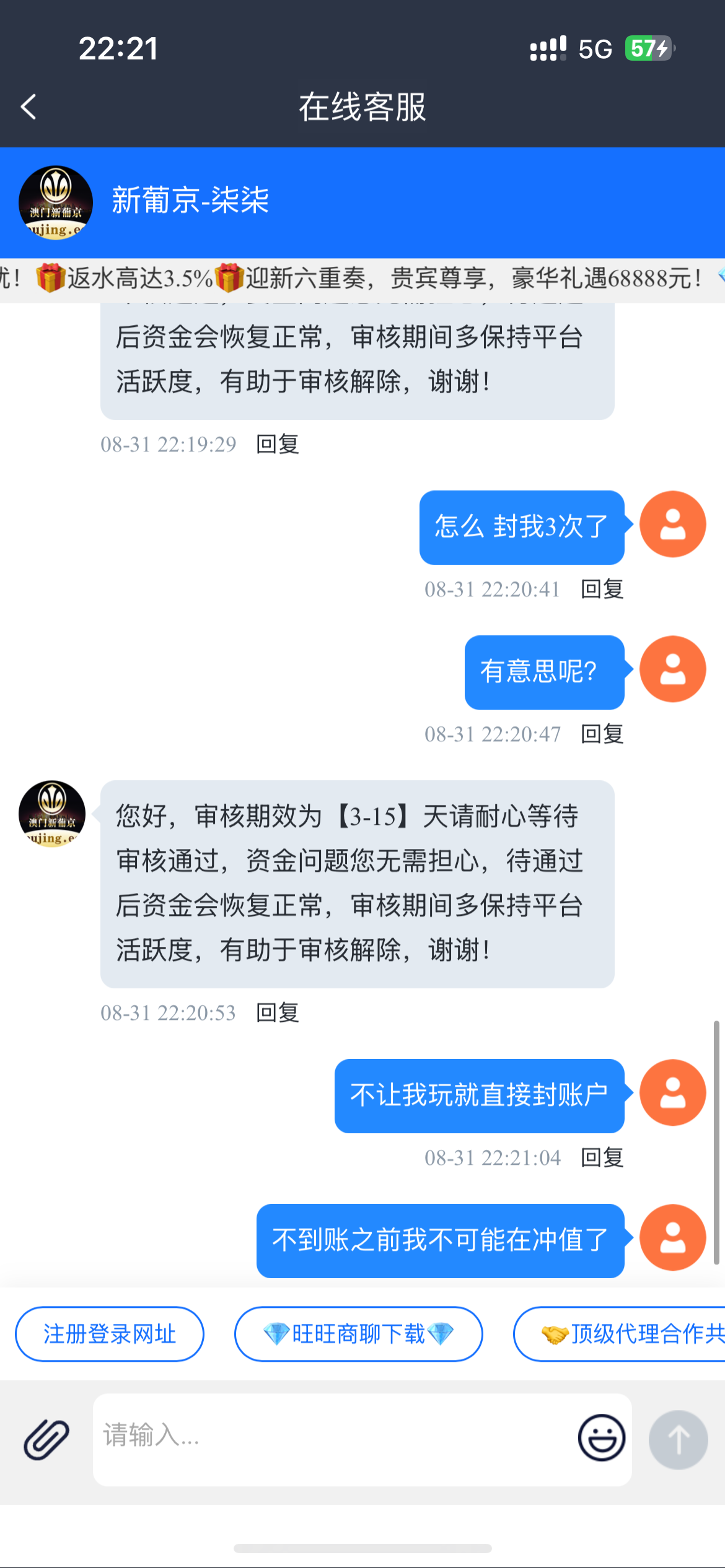
Task: Open the attachment paperclip icon
Action: click(46, 1439)
